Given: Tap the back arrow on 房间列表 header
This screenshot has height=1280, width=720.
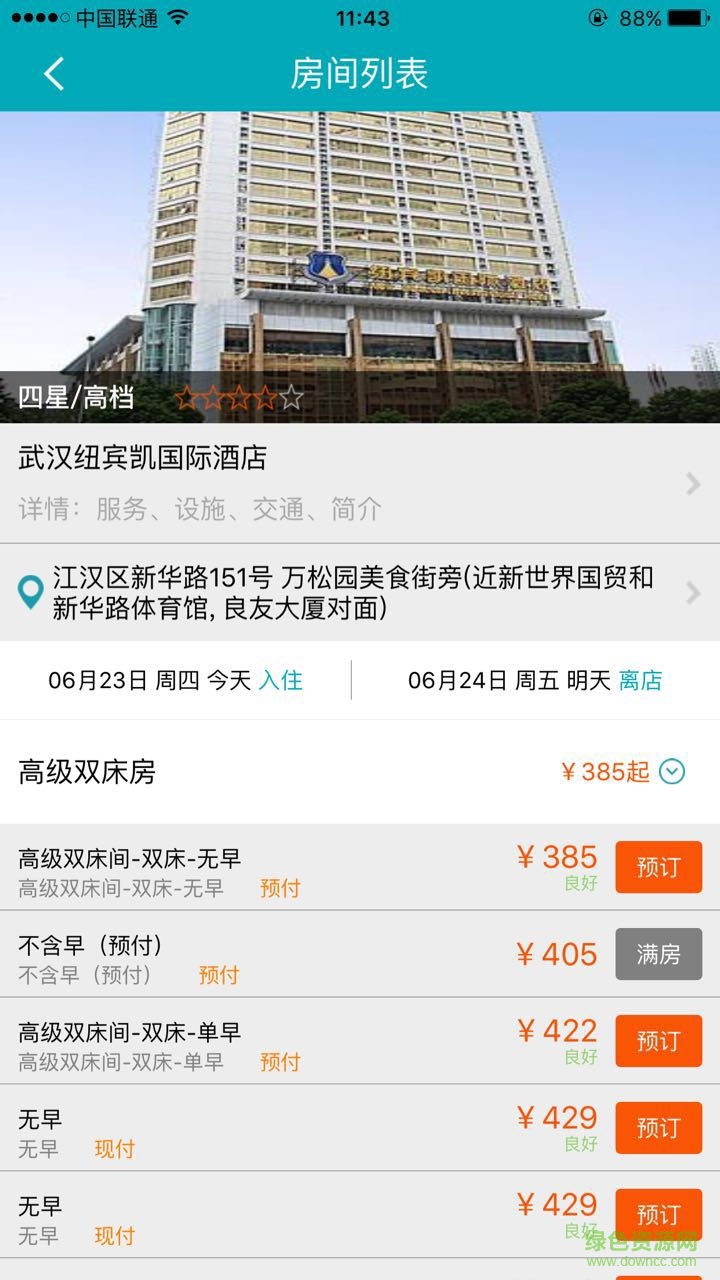Looking at the screenshot, I should (52, 74).
